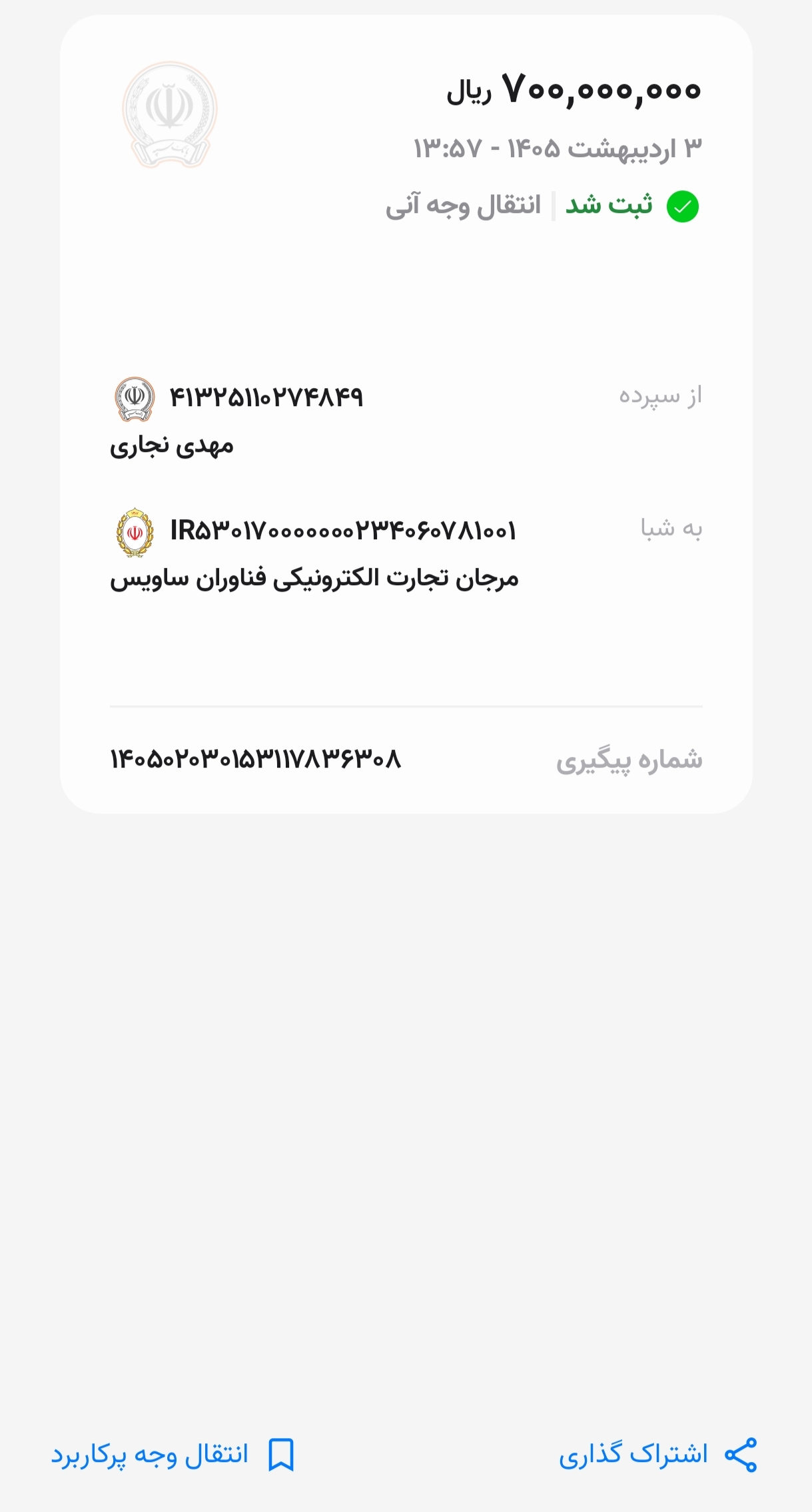Share the receipt via اشتراک گذاری
Viewport: 812px width, 1512px height.
pyautogui.click(x=658, y=1455)
